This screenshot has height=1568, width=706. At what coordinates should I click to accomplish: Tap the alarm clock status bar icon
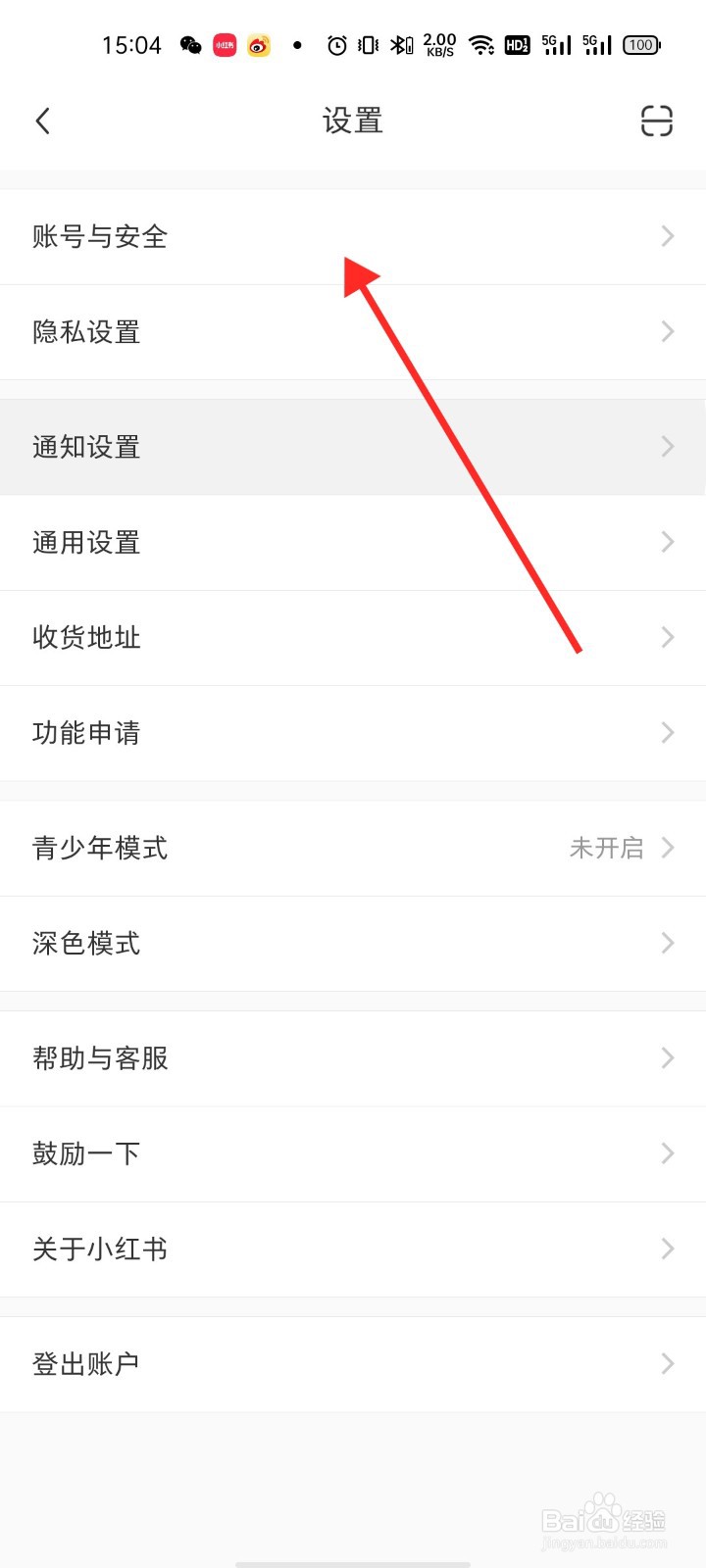335,45
